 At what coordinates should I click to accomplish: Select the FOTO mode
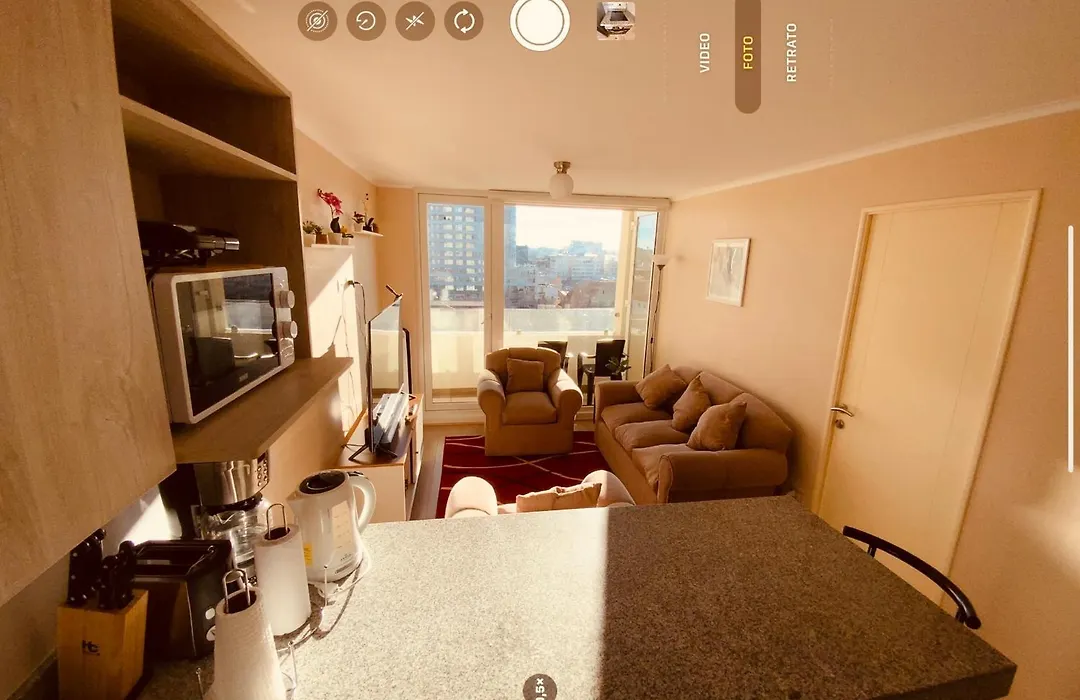[x=748, y=52]
